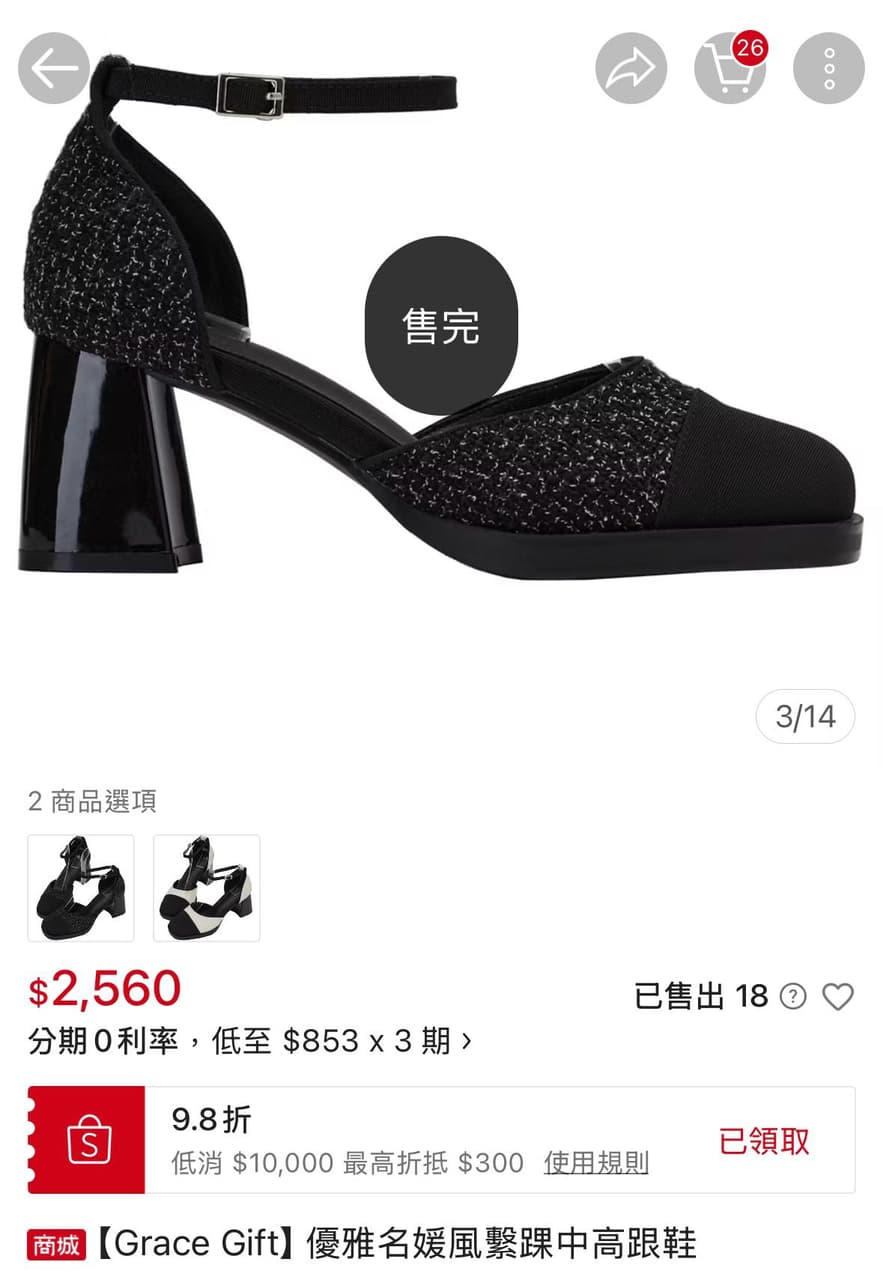The width and height of the screenshot is (883, 1280).
Task: Add product to favorites with heart icon
Action: (x=837, y=997)
